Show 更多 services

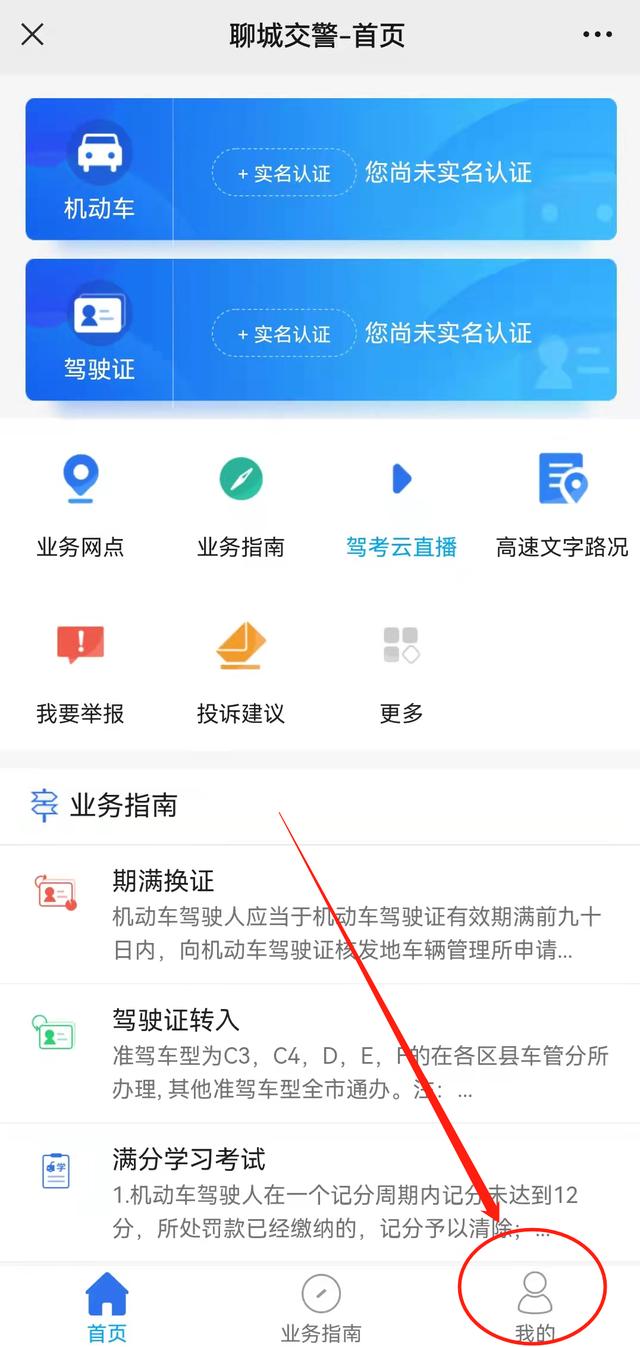[401, 672]
